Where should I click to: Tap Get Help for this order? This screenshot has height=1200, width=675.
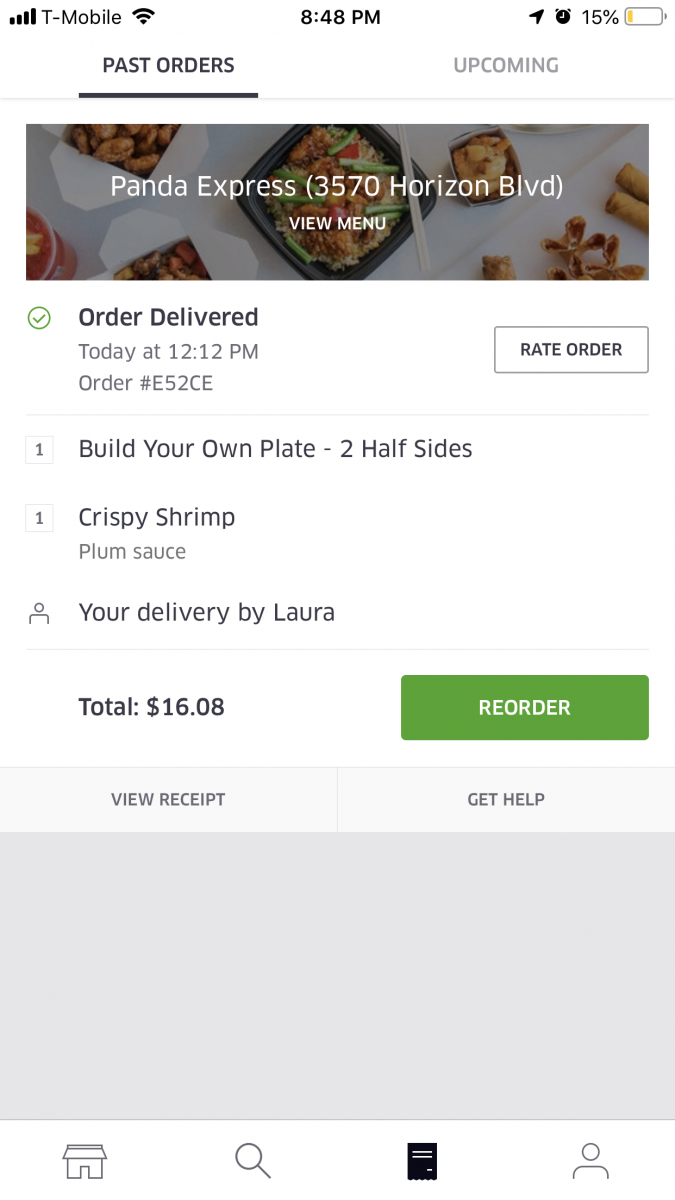506,800
